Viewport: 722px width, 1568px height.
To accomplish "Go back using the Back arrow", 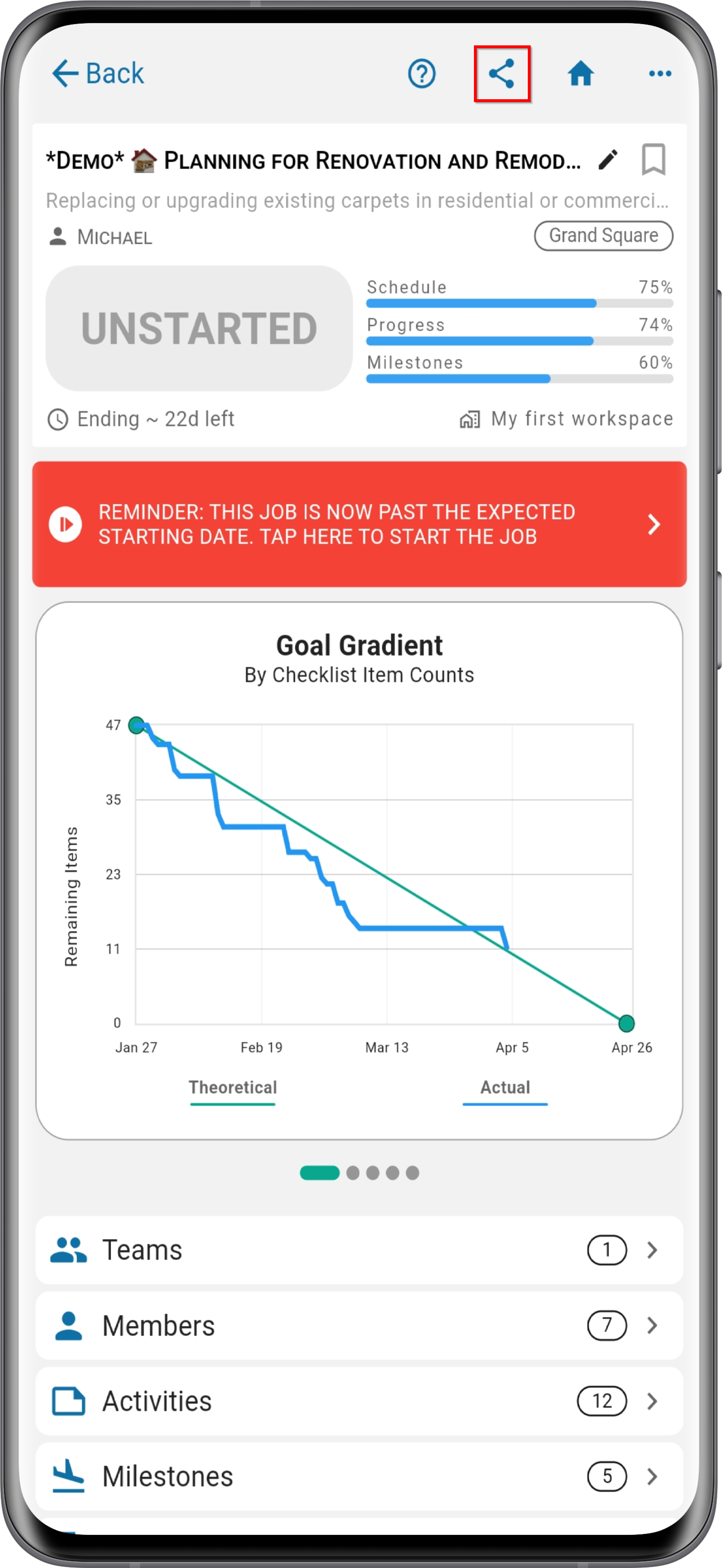I will point(98,74).
